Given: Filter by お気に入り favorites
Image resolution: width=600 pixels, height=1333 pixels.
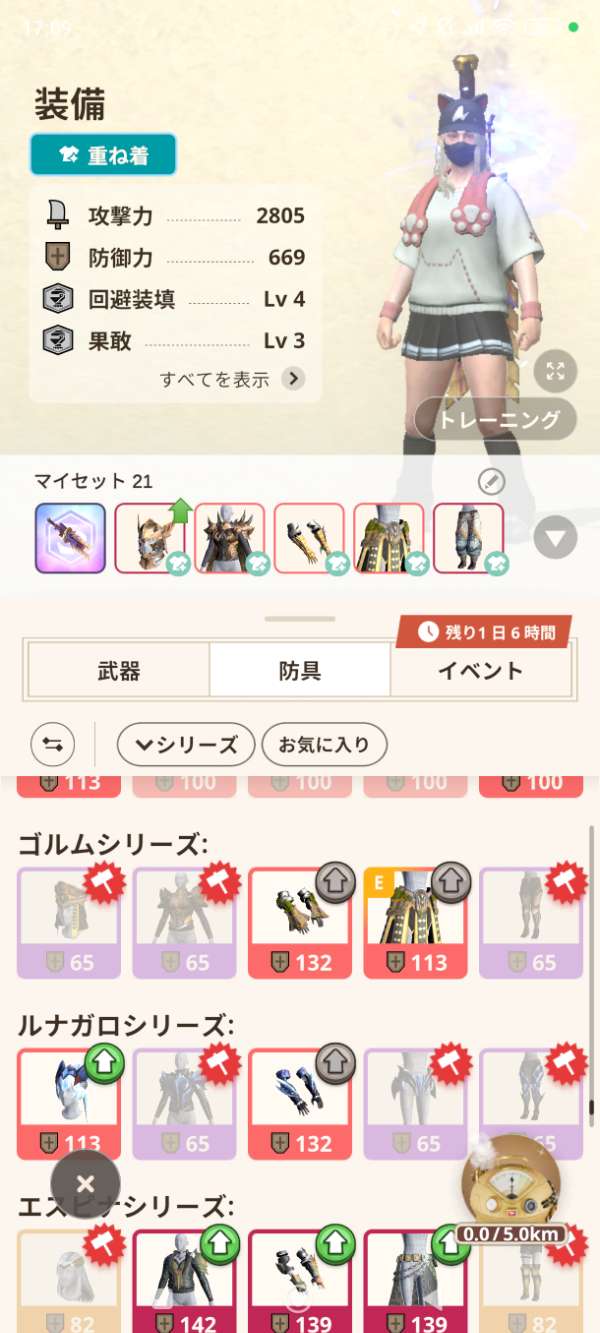Looking at the screenshot, I should (x=324, y=744).
